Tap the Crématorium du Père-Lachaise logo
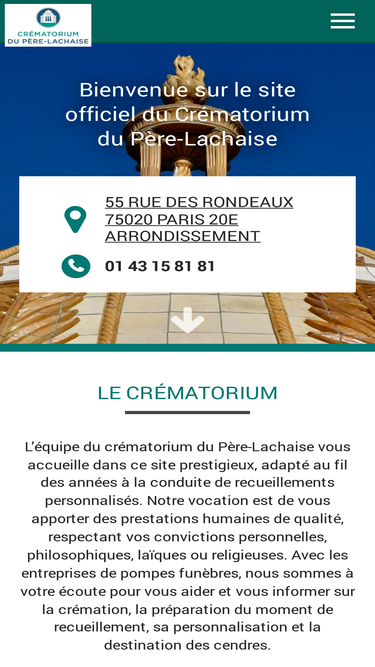The image size is (375, 667). tap(48, 26)
